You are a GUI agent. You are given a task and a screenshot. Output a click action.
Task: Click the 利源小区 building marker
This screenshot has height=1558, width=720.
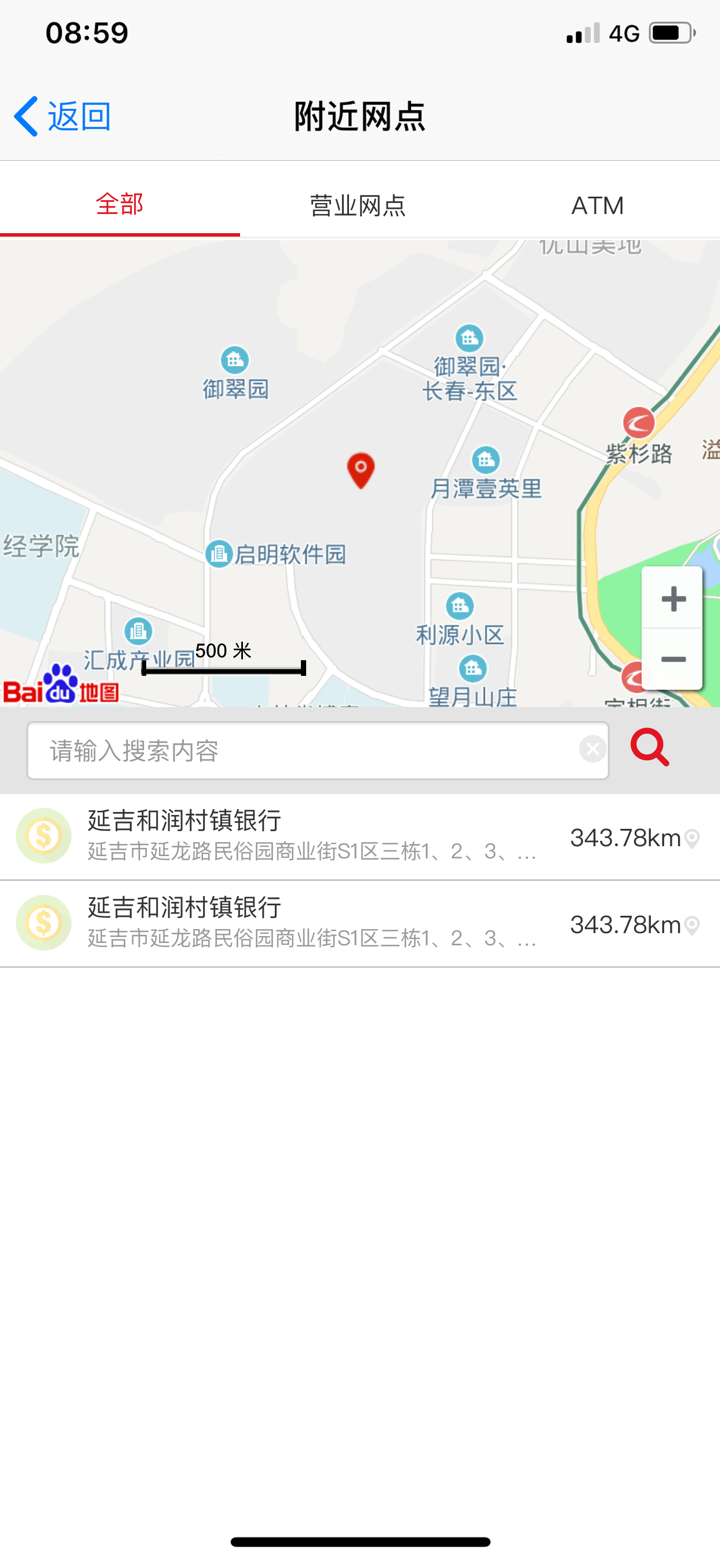(x=459, y=604)
